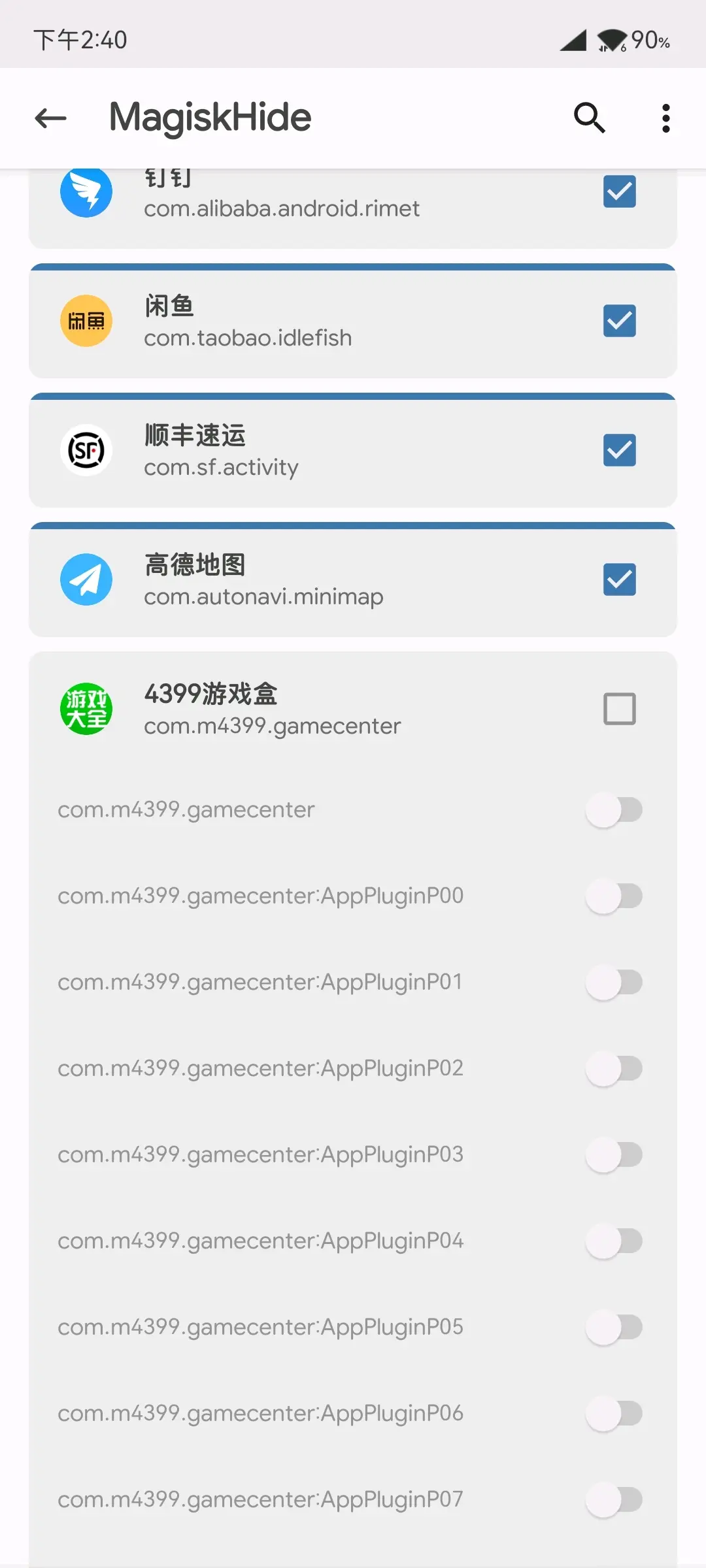Open the overflow menu

[x=665, y=118]
